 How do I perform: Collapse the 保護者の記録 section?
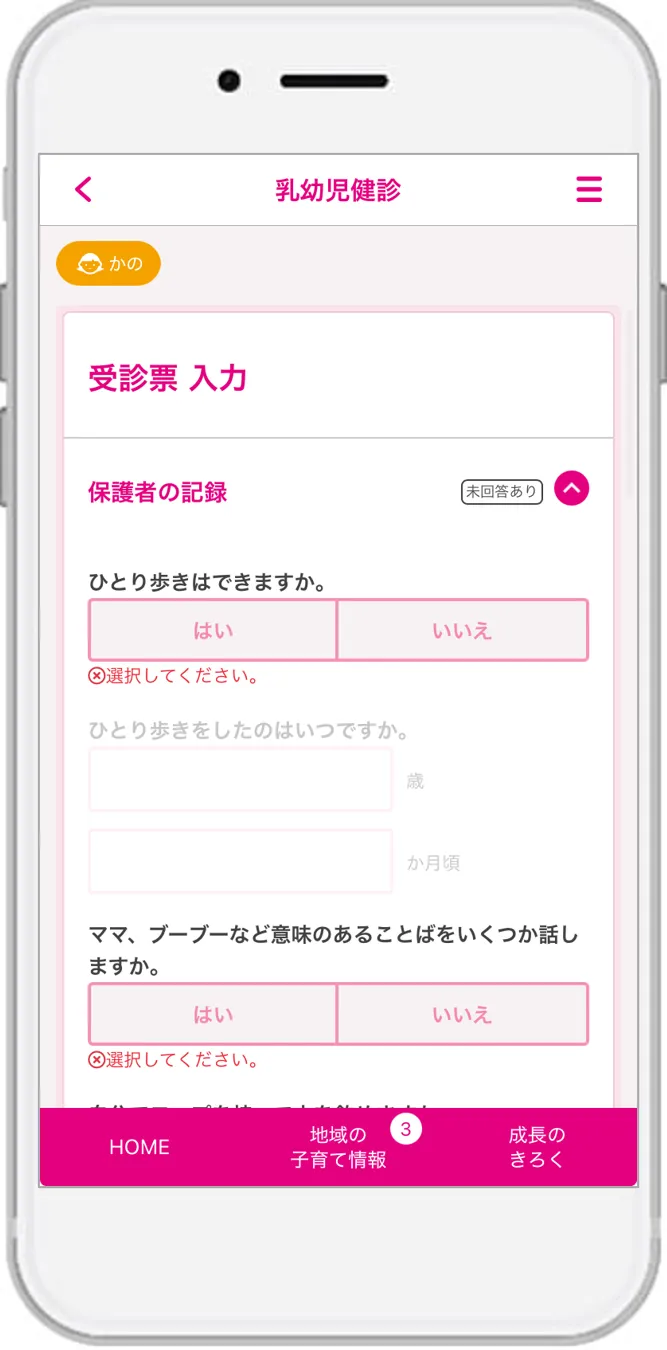[x=572, y=489]
